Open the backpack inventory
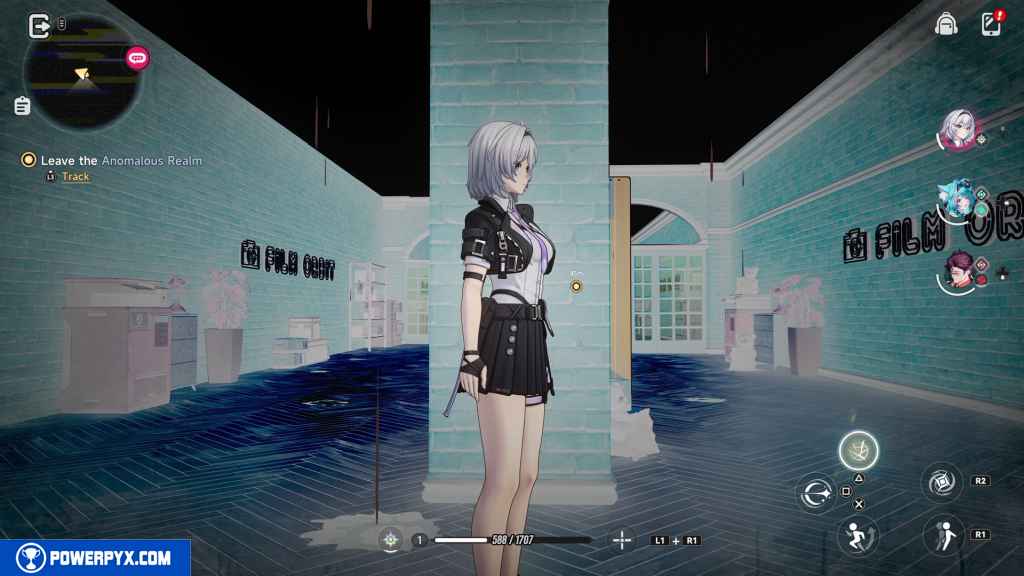 coord(945,24)
